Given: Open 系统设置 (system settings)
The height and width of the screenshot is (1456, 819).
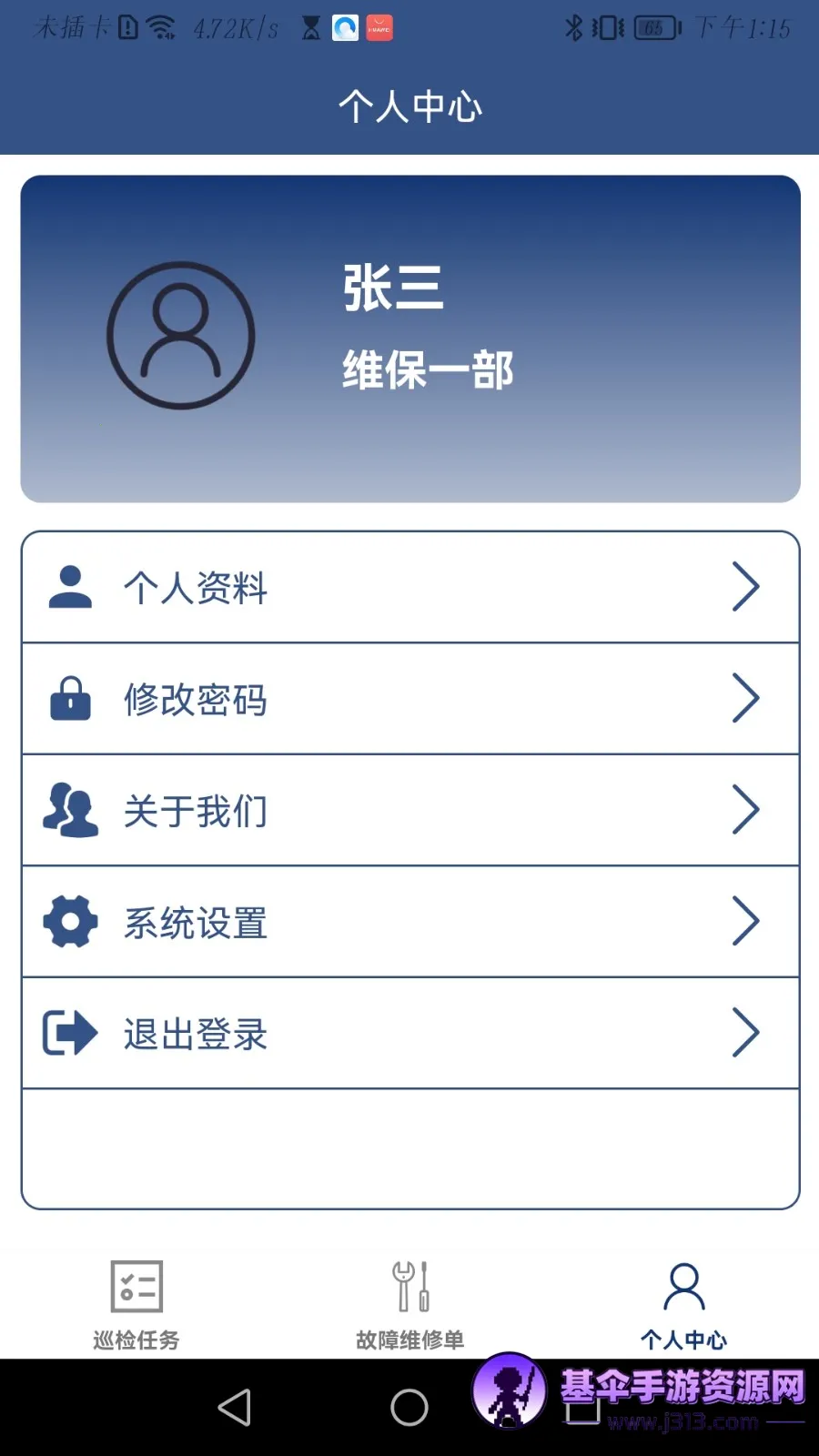Looking at the screenshot, I should [x=409, y=922].
